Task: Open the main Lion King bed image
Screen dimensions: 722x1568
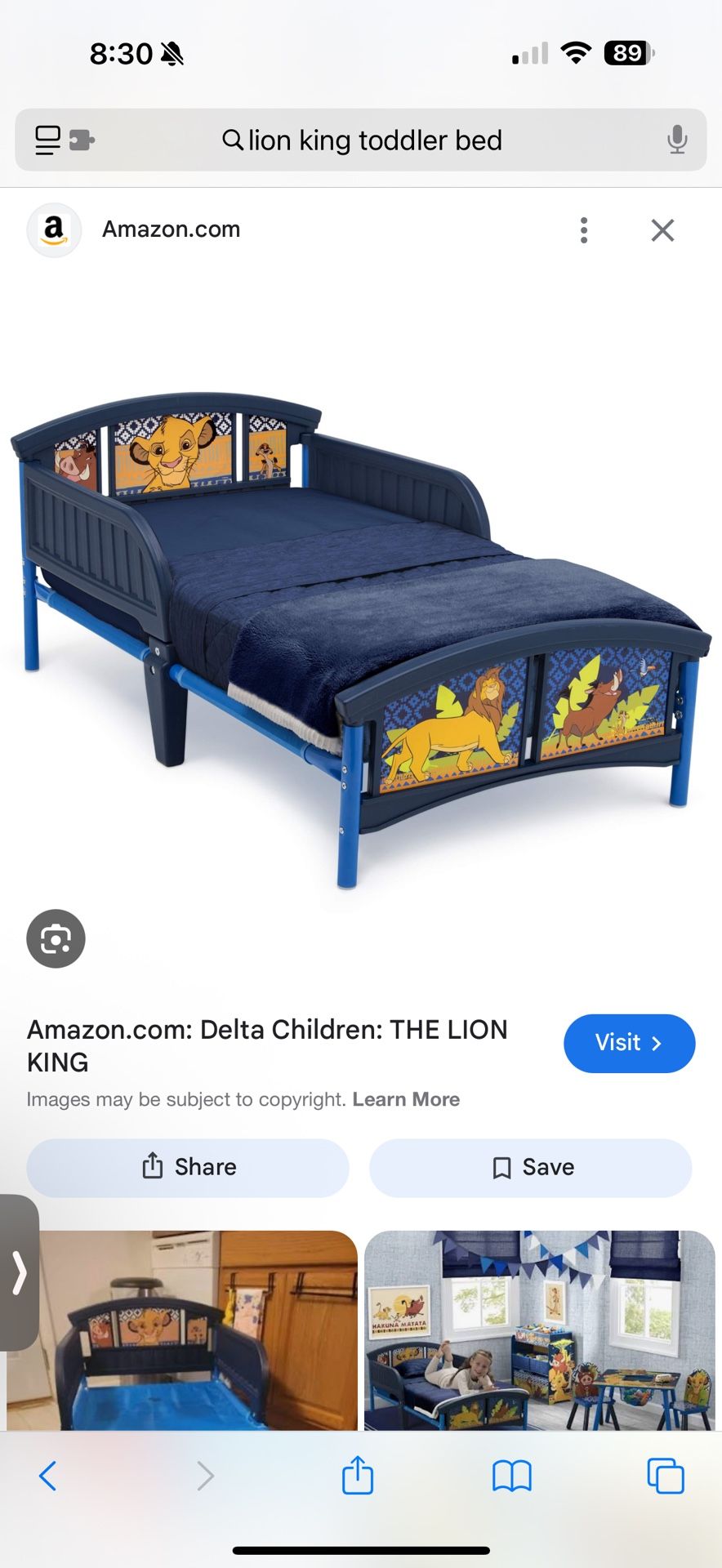Action: pos(359,637)
